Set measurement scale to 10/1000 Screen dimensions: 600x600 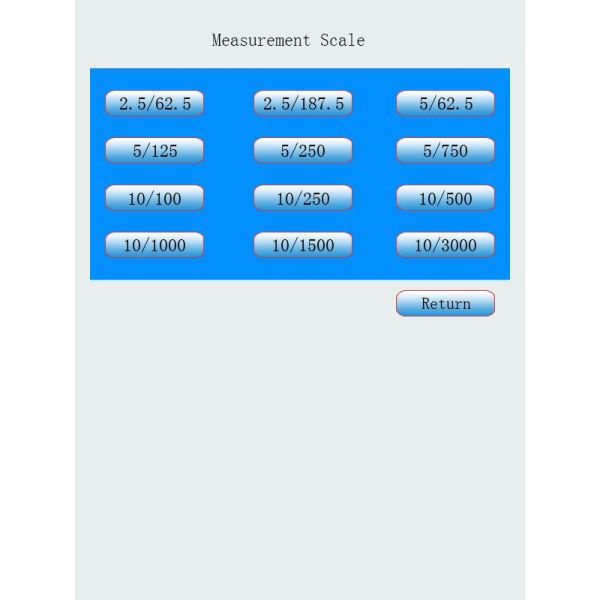[x=155, y=245]
